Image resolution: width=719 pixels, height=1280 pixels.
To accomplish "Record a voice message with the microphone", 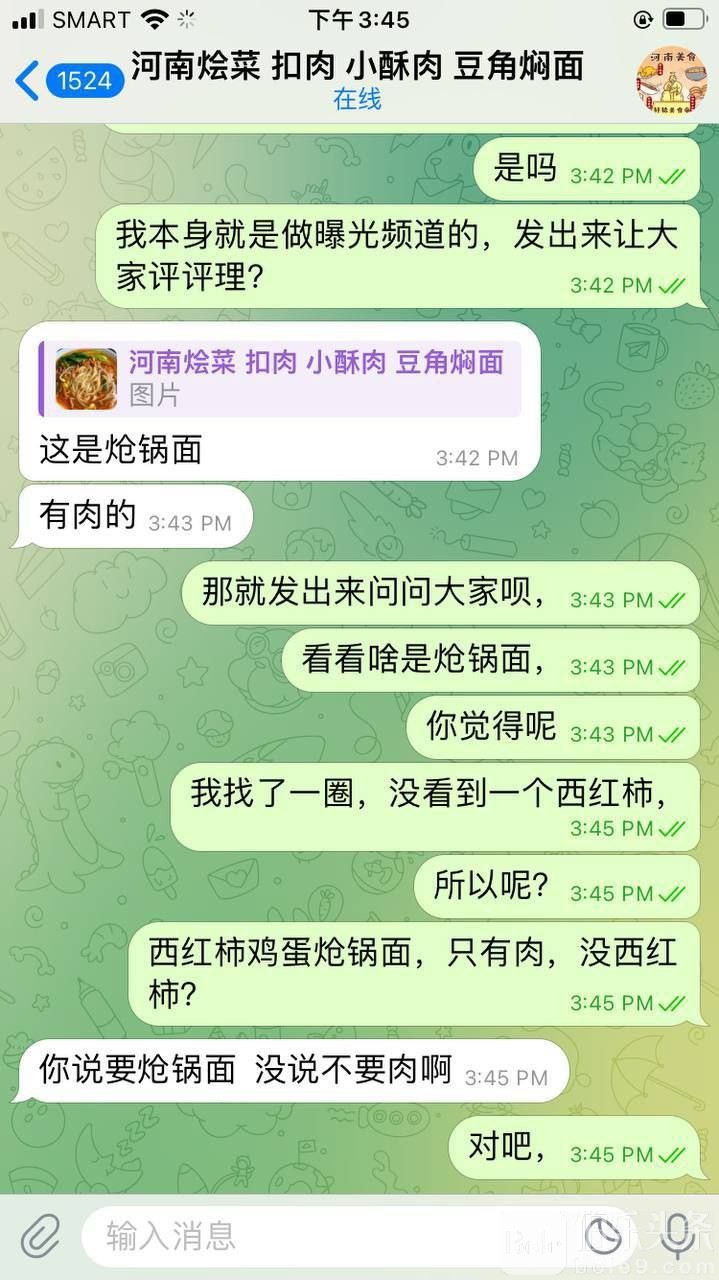I will 680,1236.
